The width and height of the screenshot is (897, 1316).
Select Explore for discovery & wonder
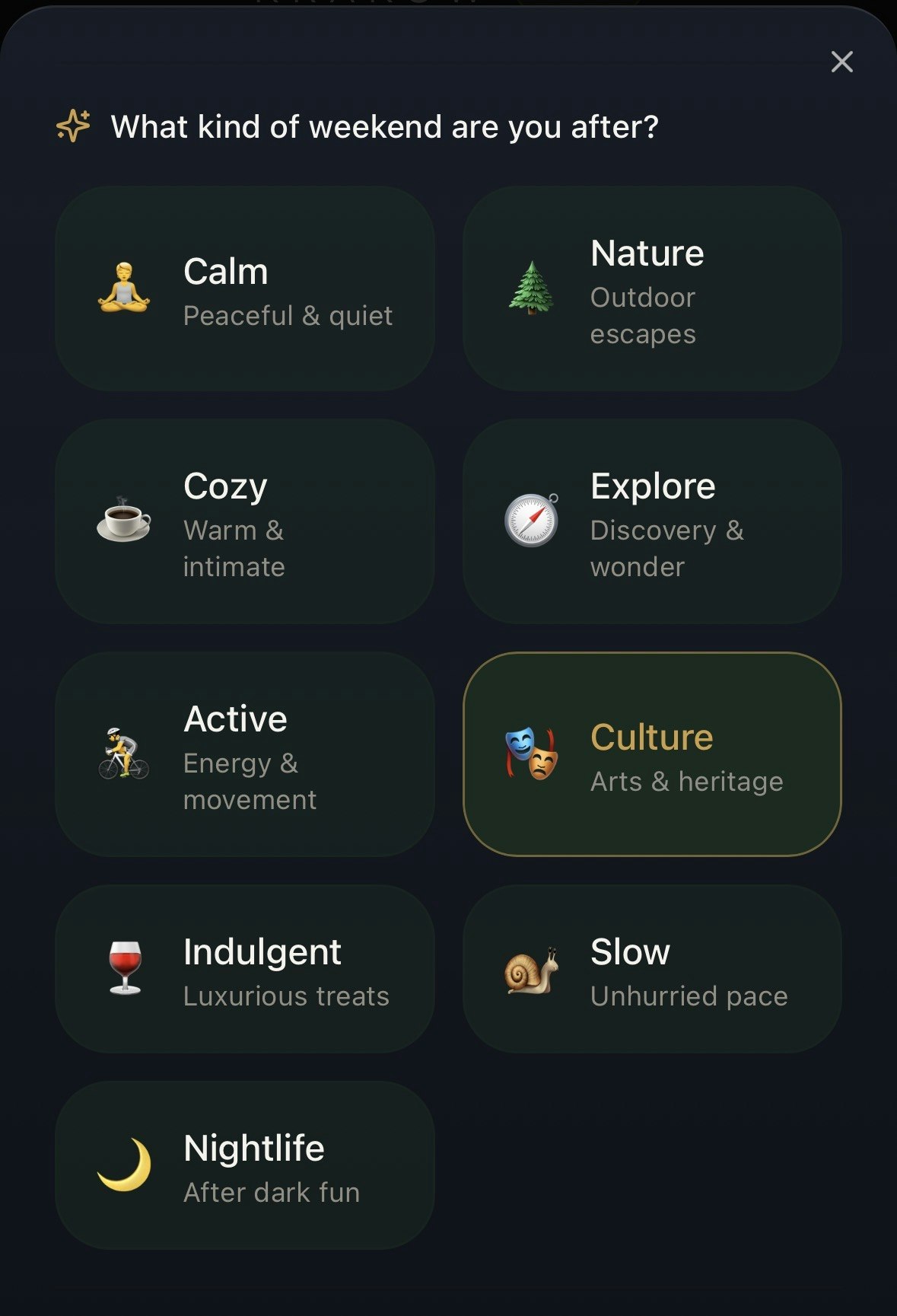point(652,522)
